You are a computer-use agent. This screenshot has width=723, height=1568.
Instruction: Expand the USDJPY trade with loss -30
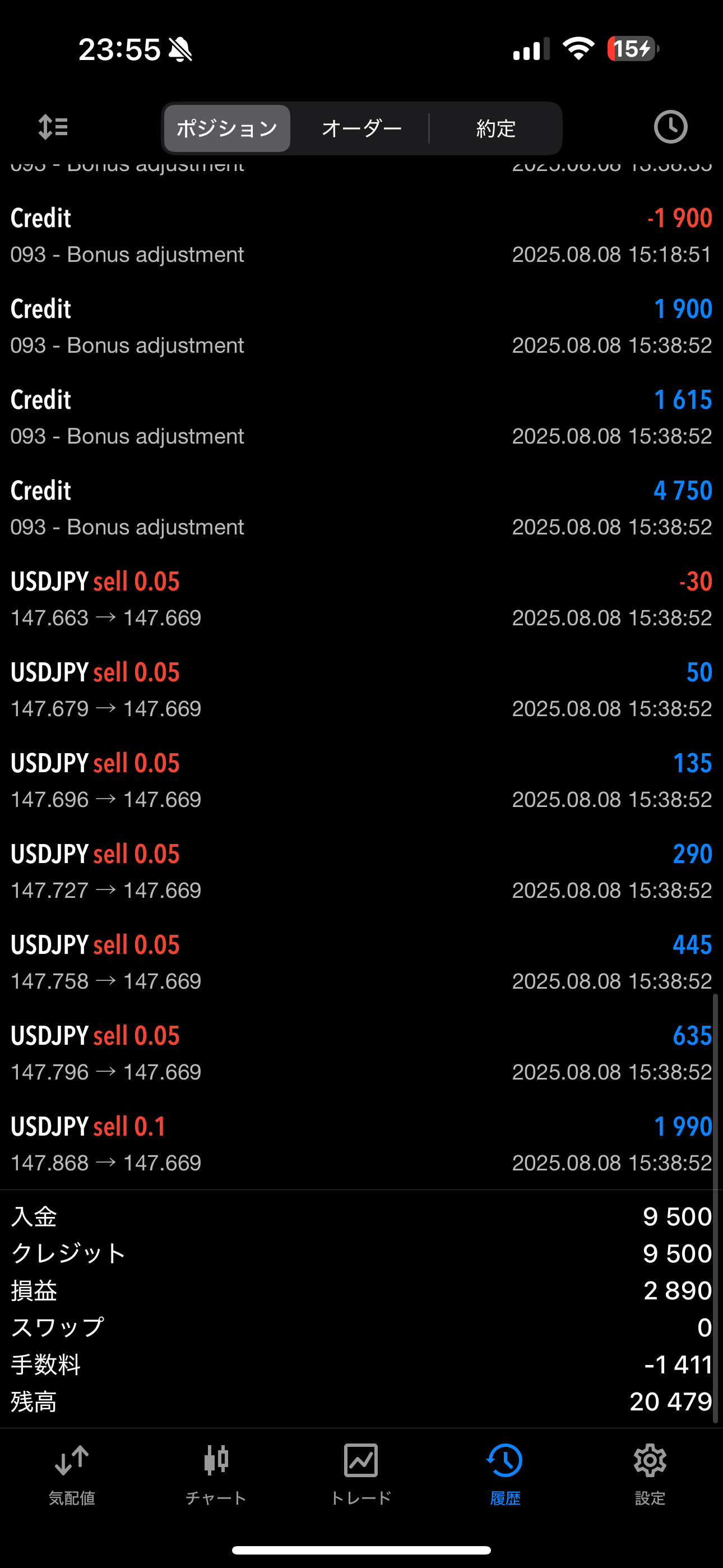361,599
